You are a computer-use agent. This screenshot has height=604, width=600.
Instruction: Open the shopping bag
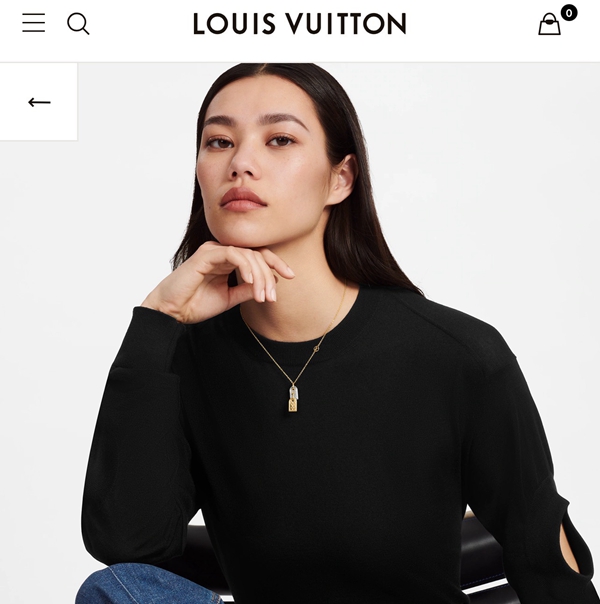tap(550, 24)
